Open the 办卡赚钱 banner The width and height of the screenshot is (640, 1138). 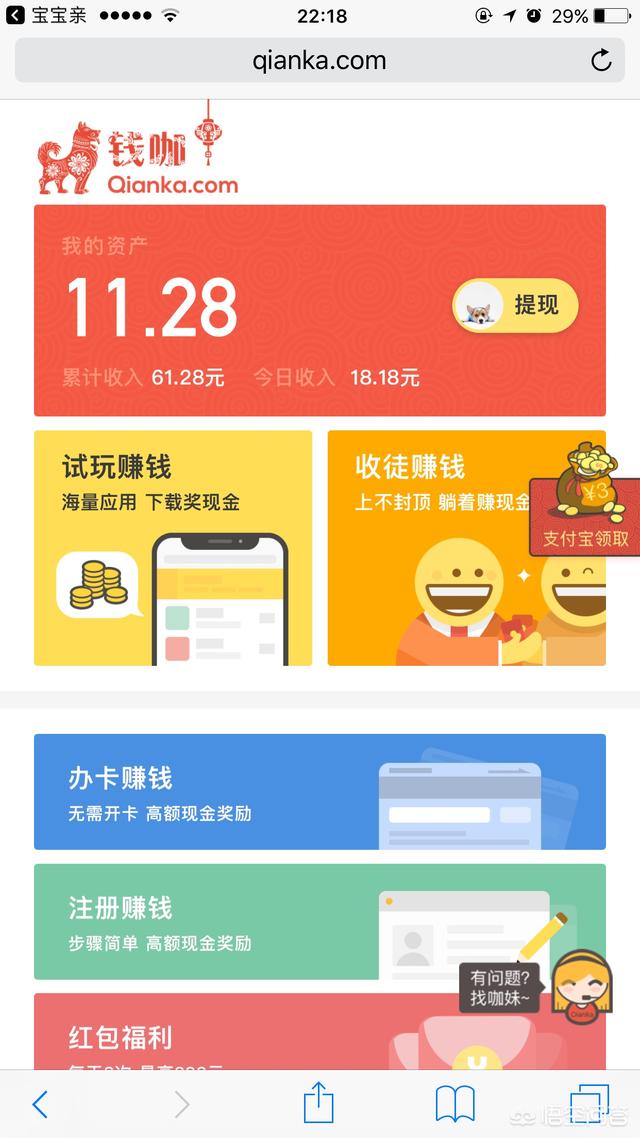pyautogui.click(x=319, y=792)
